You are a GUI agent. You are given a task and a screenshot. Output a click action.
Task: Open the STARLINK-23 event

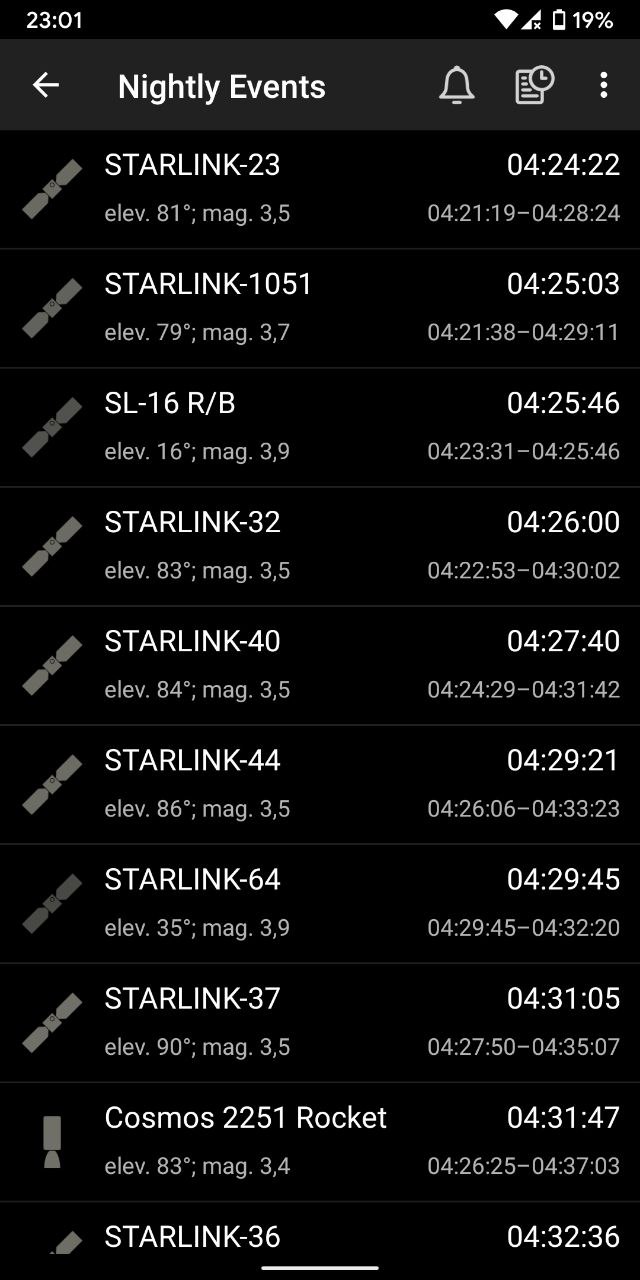(320, 189)
